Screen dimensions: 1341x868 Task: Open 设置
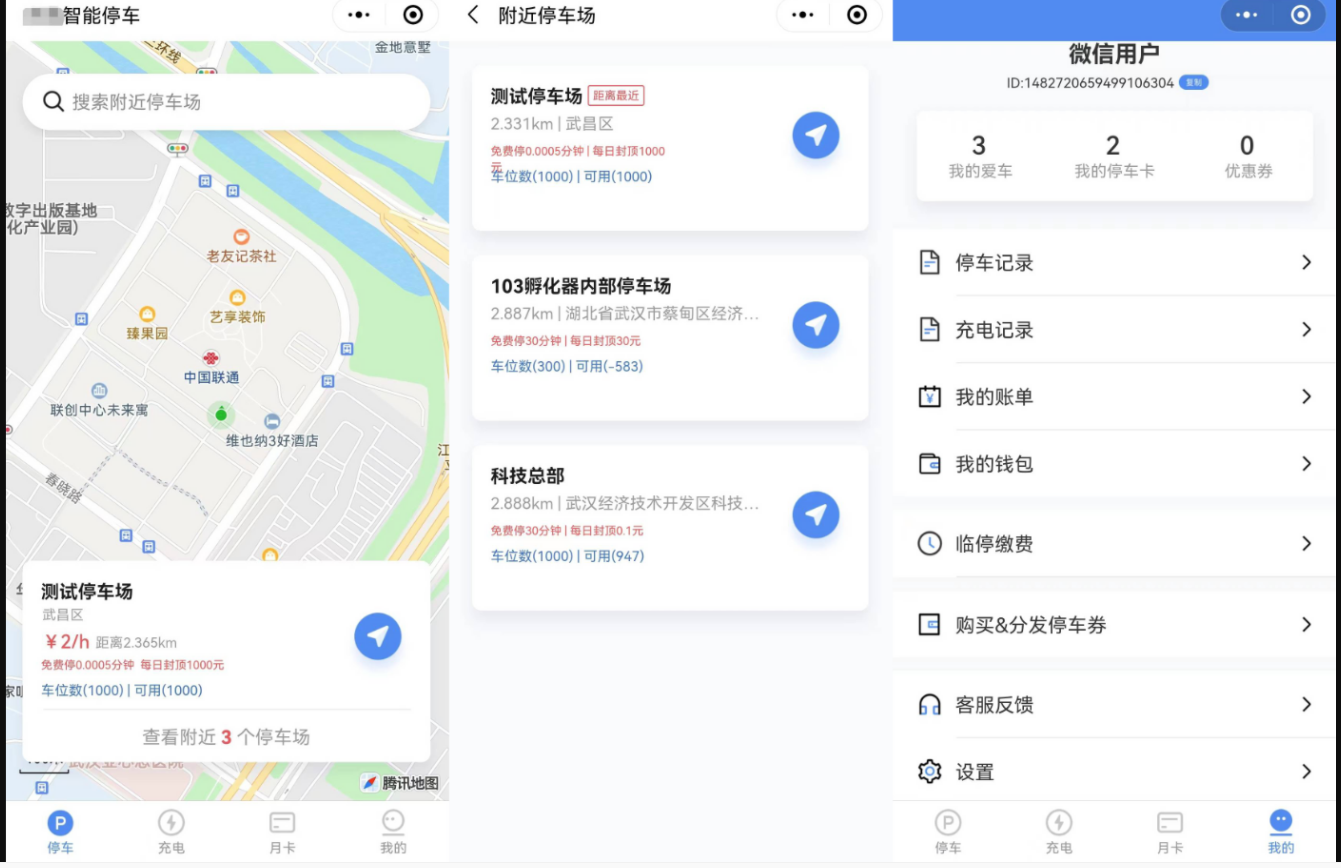(1114, 772)
